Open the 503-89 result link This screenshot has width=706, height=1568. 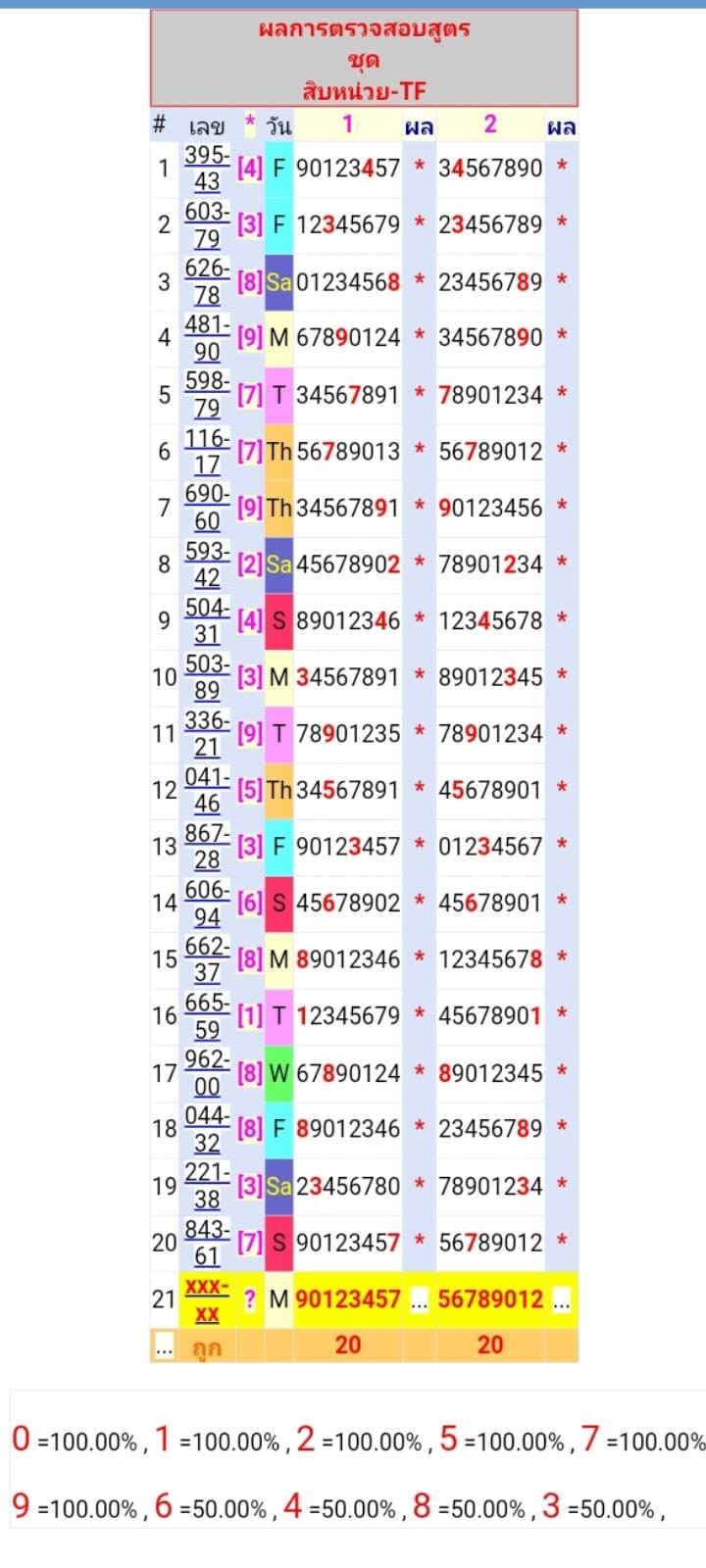point(207,676)
